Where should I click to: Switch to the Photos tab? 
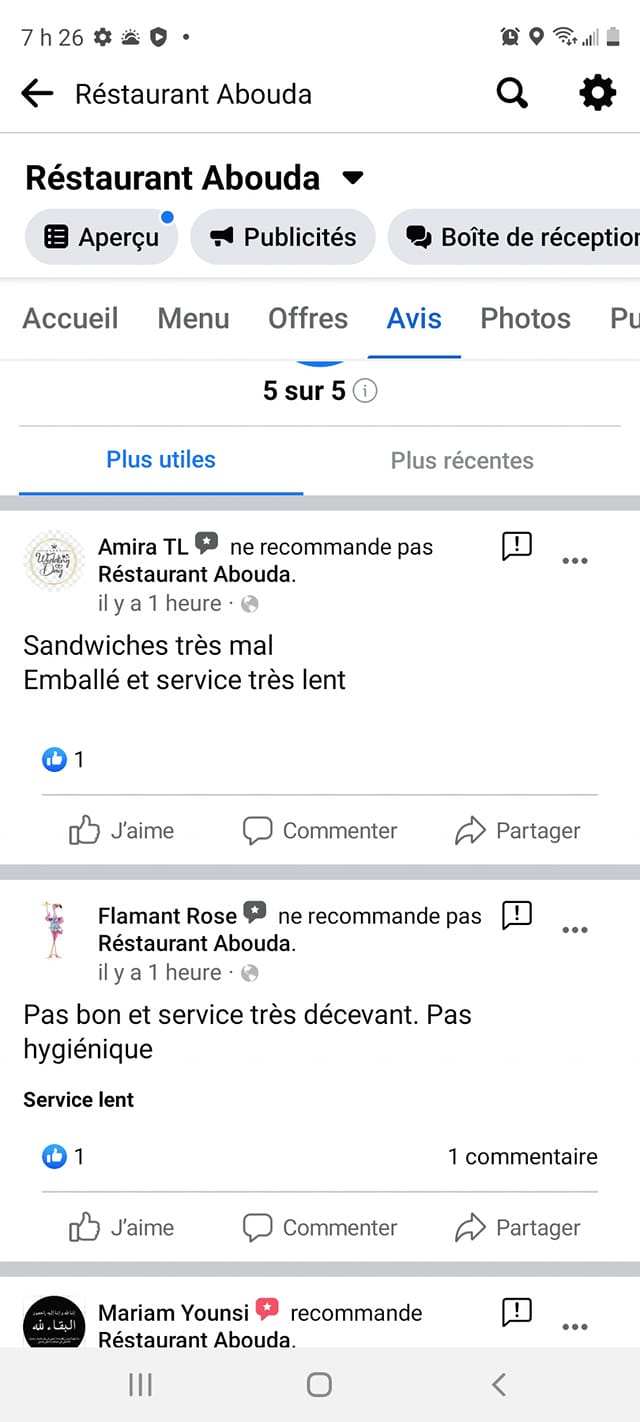tap(525, 318)
